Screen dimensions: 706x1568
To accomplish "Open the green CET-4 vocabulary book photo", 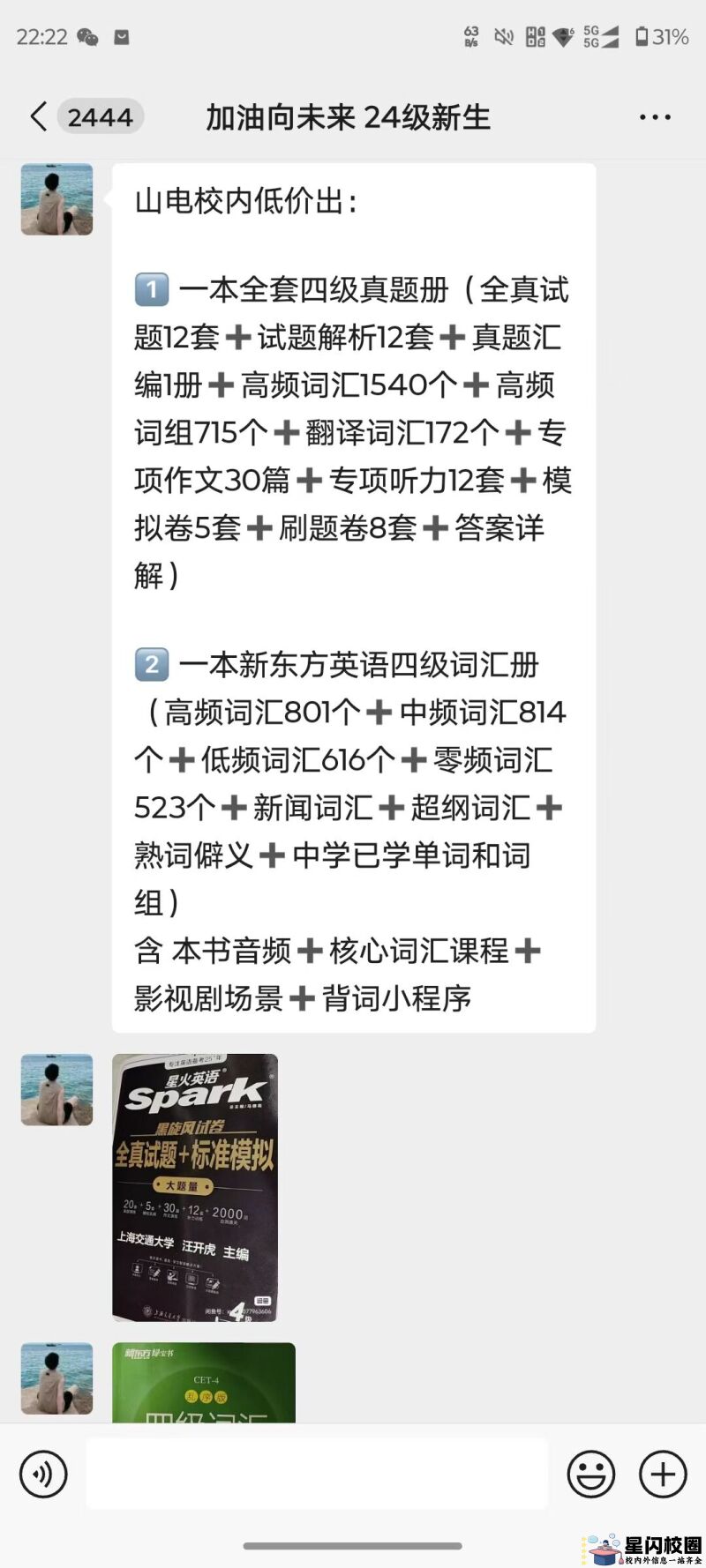I will point(204,1383).
